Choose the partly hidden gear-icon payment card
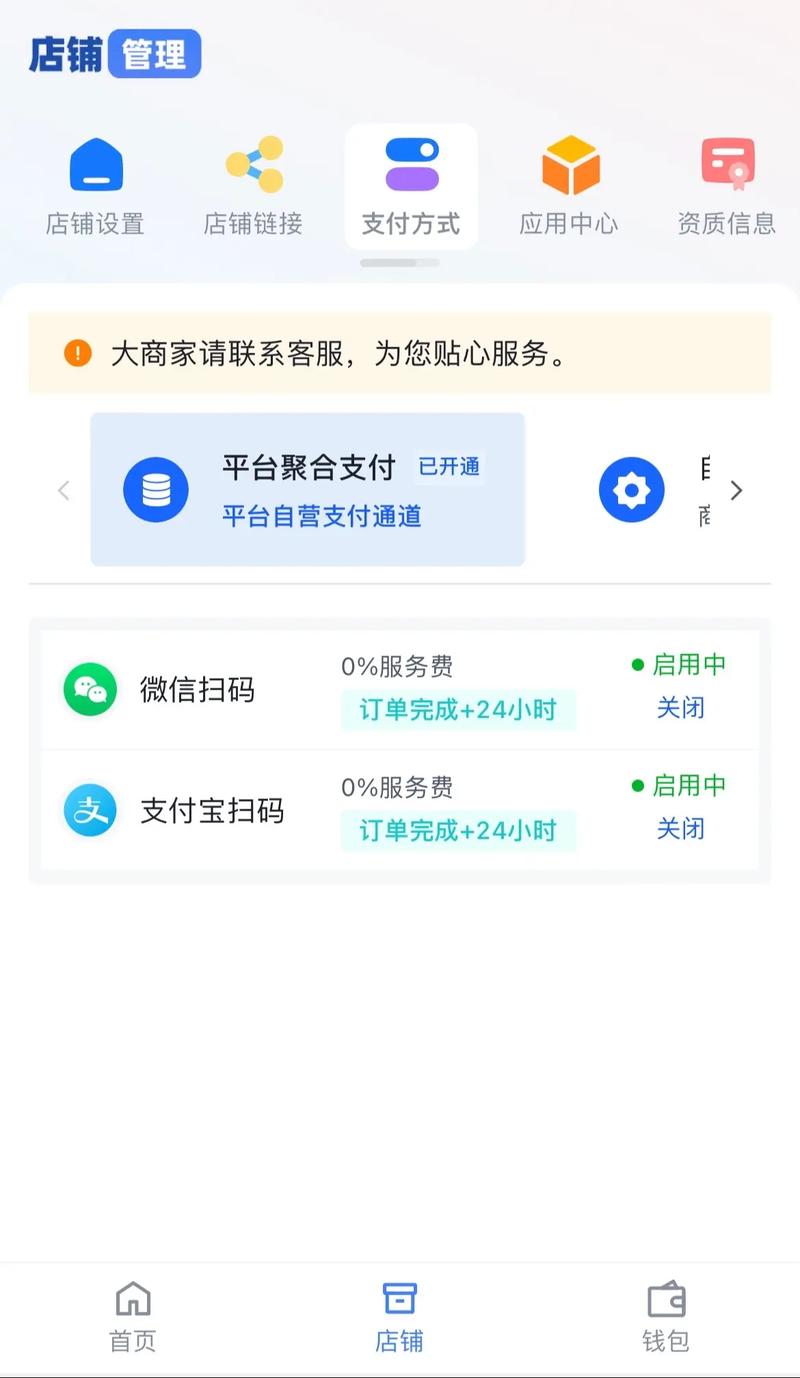This screenshot has width=800, height=1378. [x=650, y=490]
